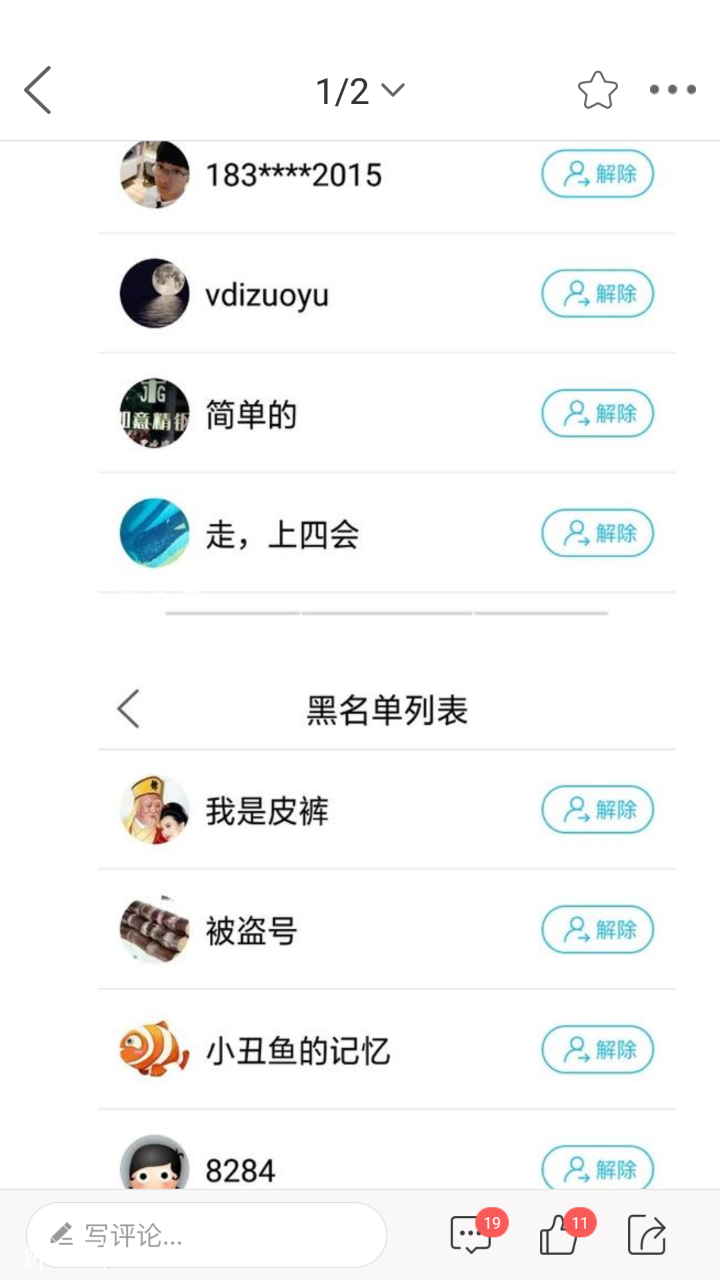Open the three-dot overflow menu
Screen dimensions: 720x1280
672,90
